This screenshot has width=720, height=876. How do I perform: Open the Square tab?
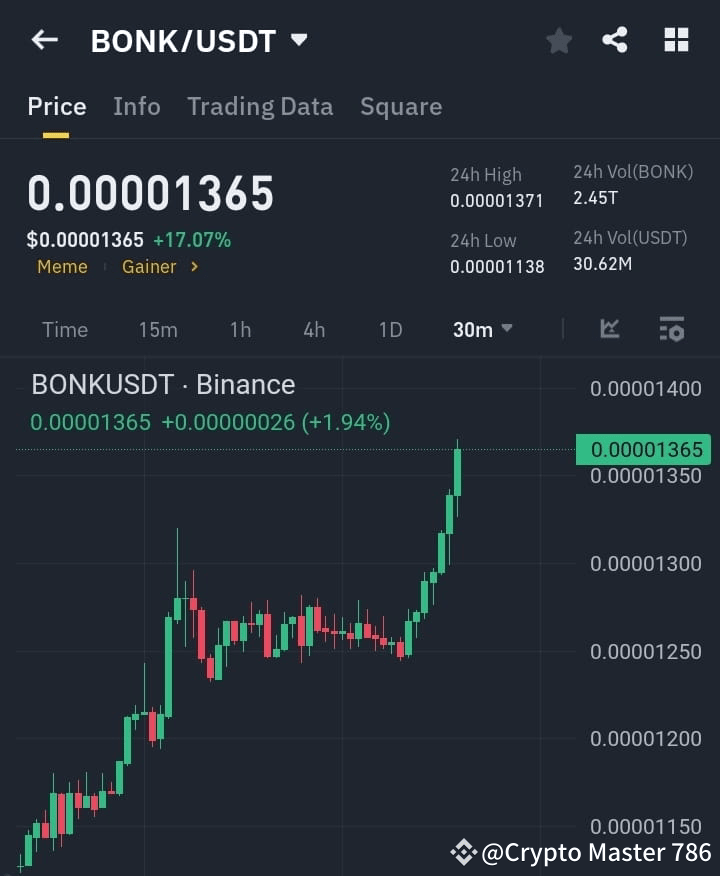[401, 106]
